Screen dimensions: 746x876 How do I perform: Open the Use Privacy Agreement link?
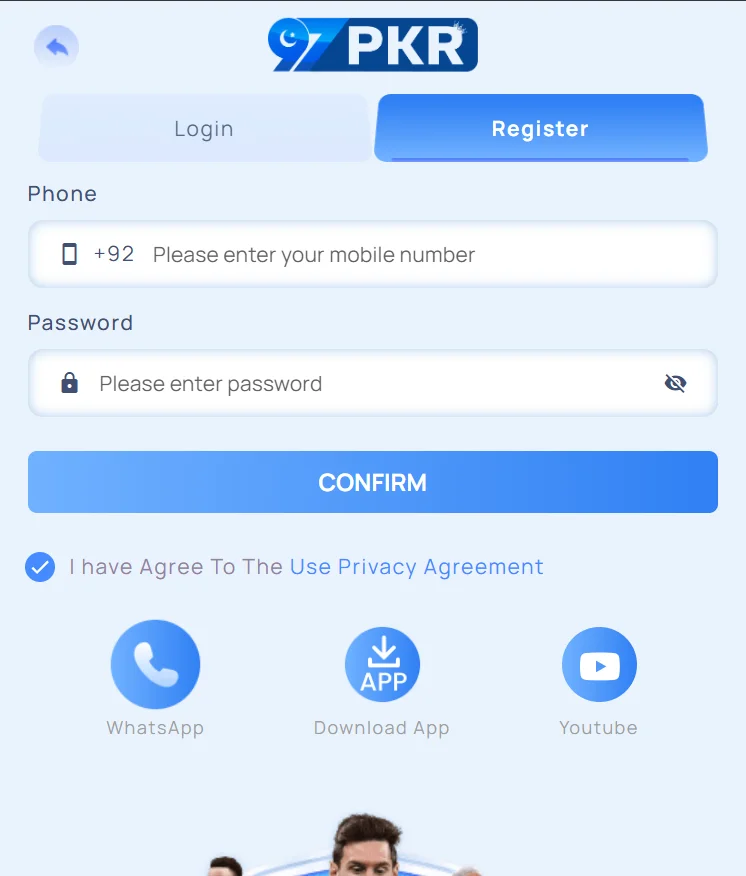417,567
